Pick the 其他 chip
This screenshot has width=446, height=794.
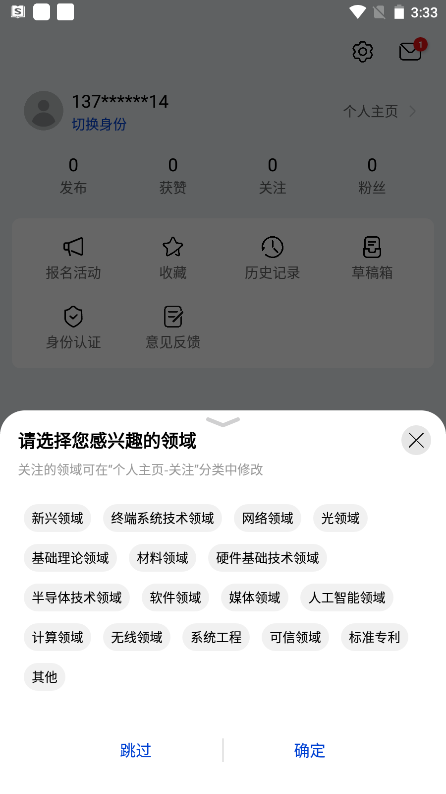click(45, 676)
